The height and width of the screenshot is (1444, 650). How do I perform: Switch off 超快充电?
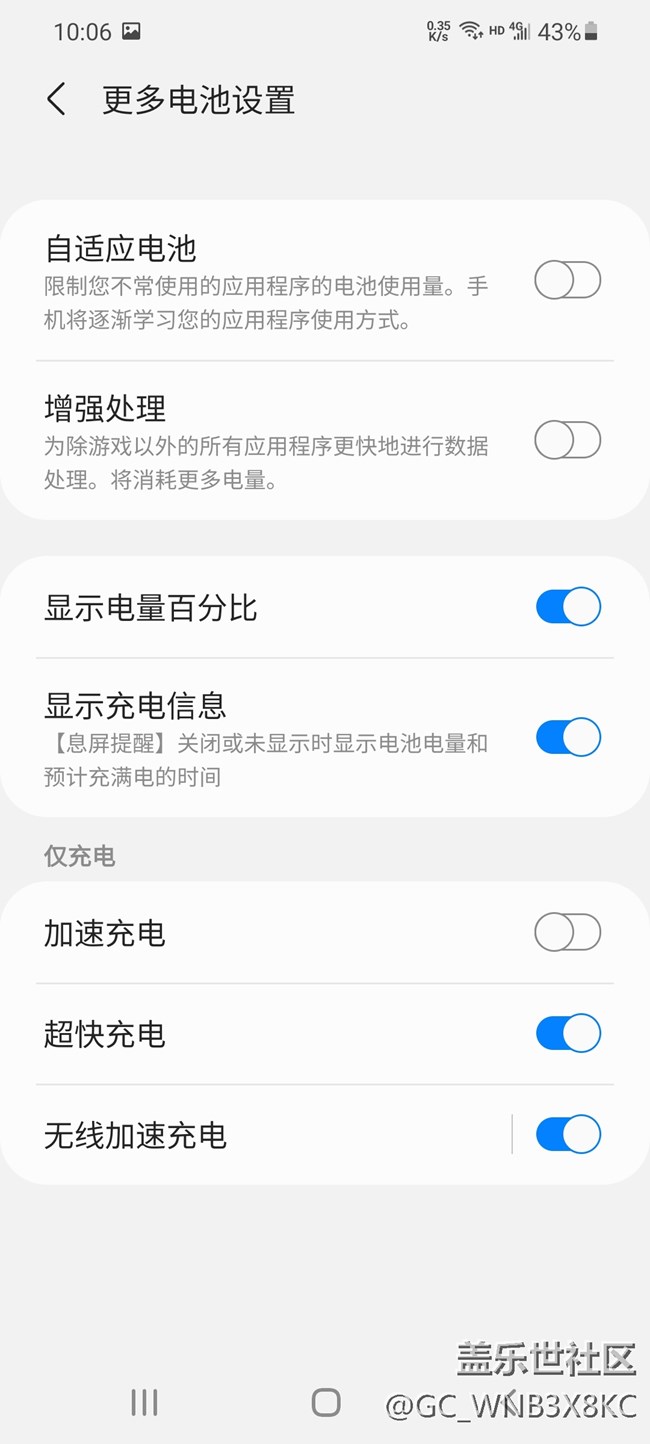(x=567, y=1033)
